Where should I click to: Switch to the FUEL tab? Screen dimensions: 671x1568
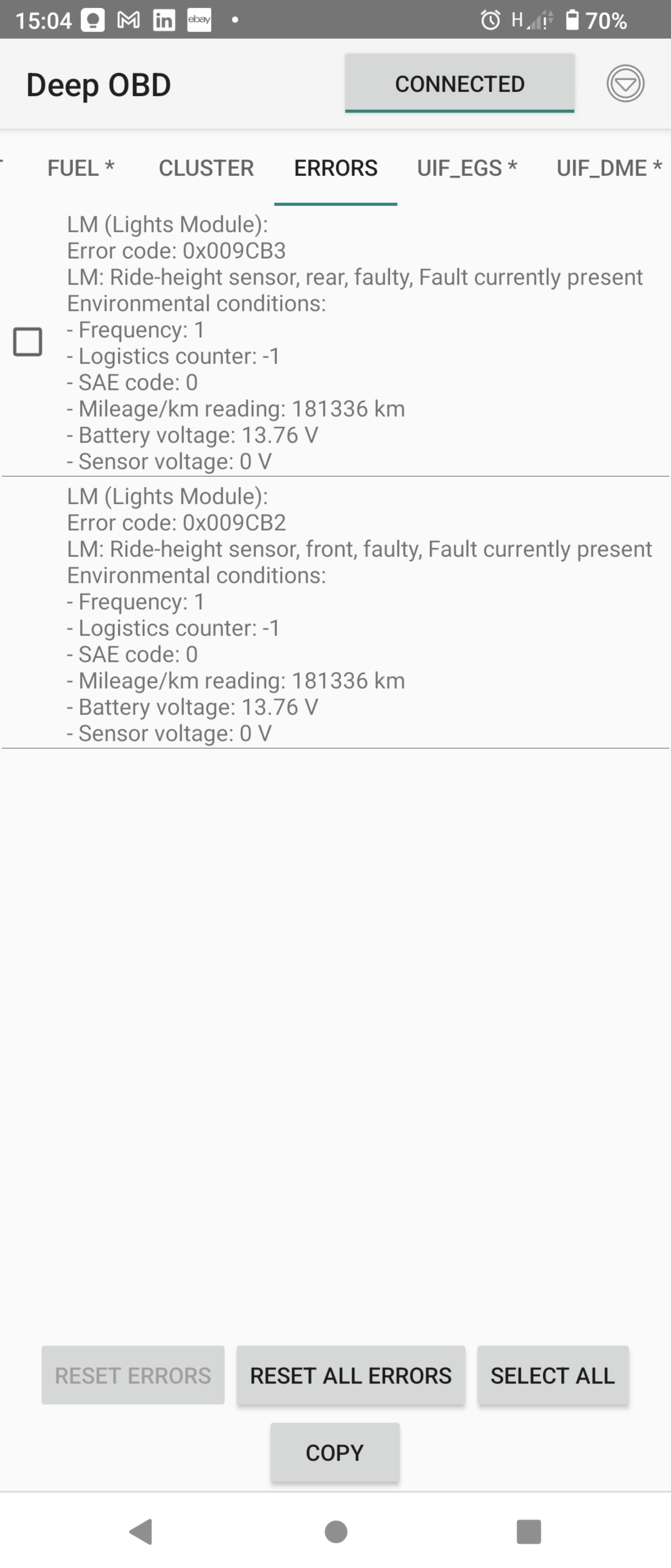click(80, 168)
